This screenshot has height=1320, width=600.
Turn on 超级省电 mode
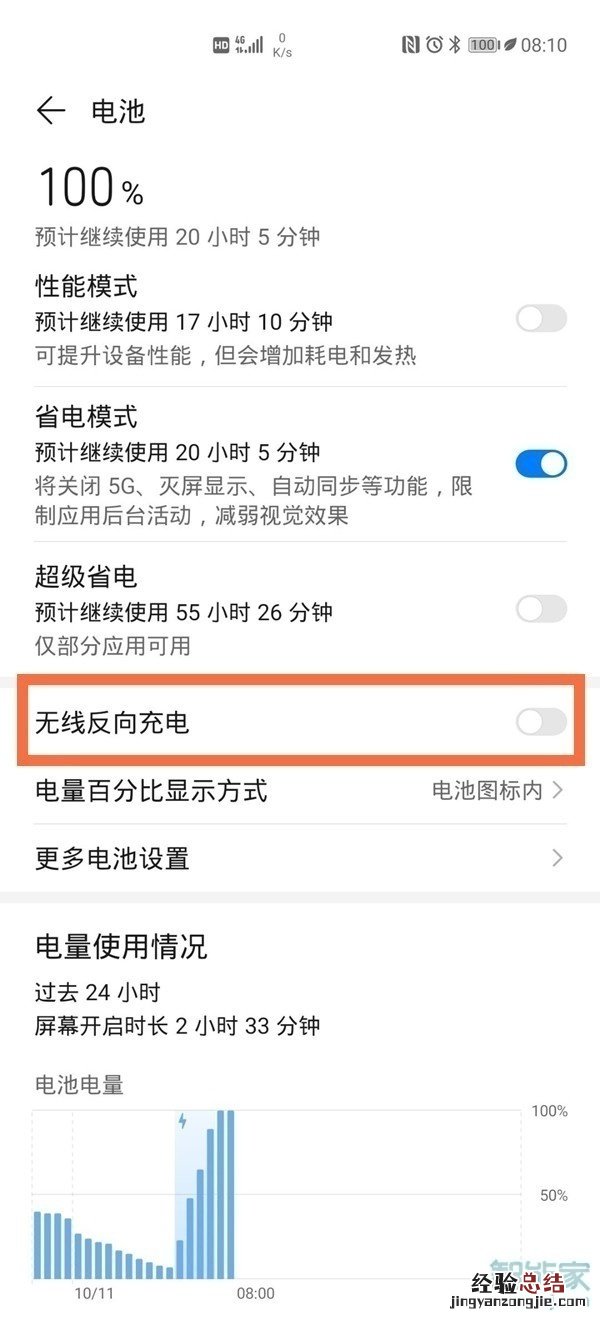coord(541,609)
